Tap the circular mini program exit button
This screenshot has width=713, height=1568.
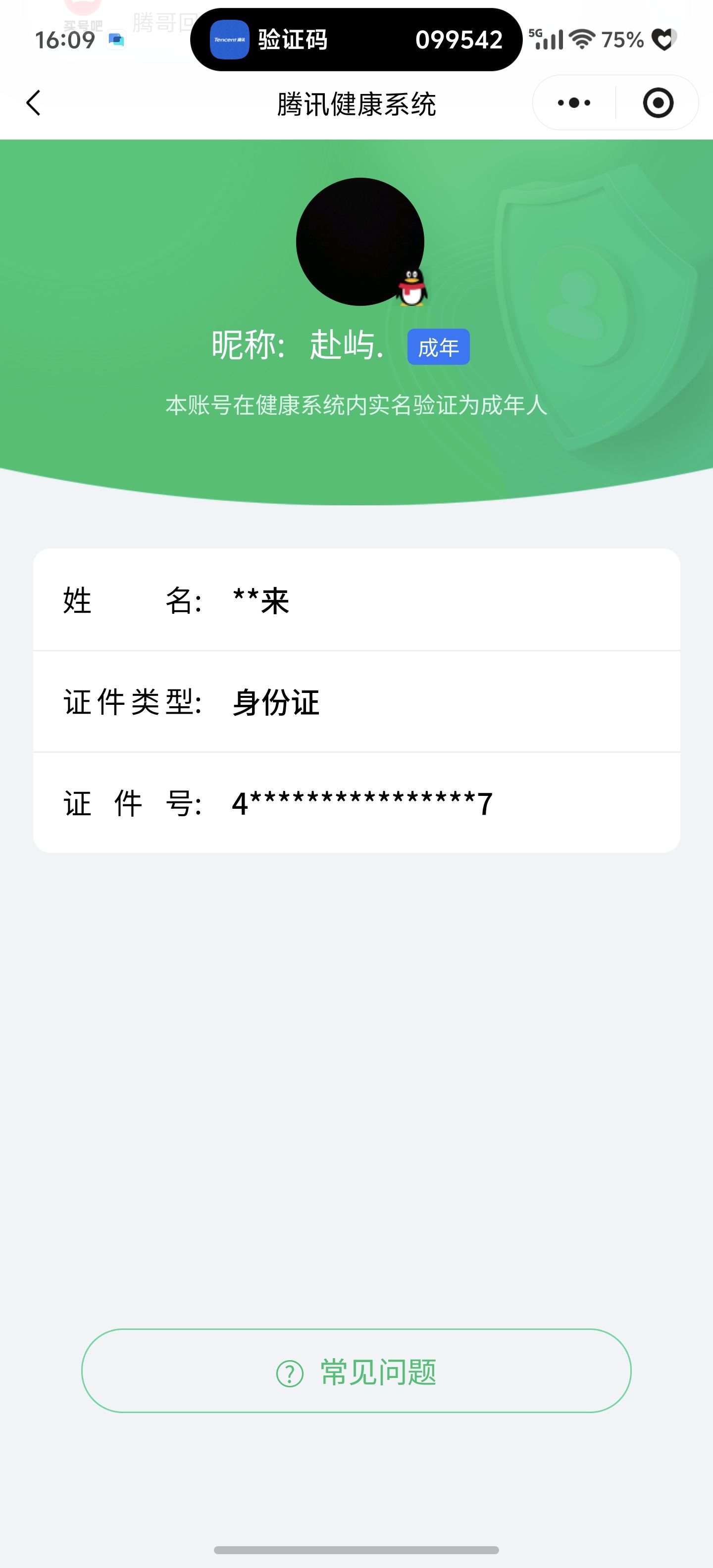[659, 103]
